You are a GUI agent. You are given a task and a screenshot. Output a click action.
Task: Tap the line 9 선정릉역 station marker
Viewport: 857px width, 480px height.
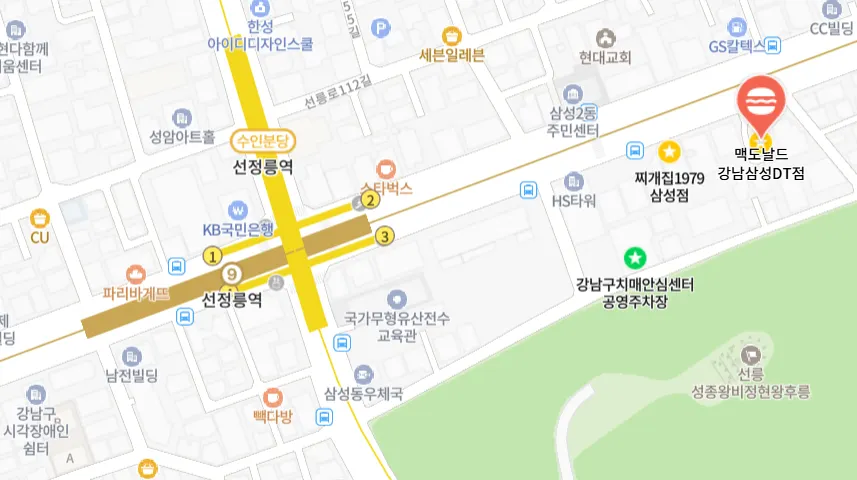[232, 274]
